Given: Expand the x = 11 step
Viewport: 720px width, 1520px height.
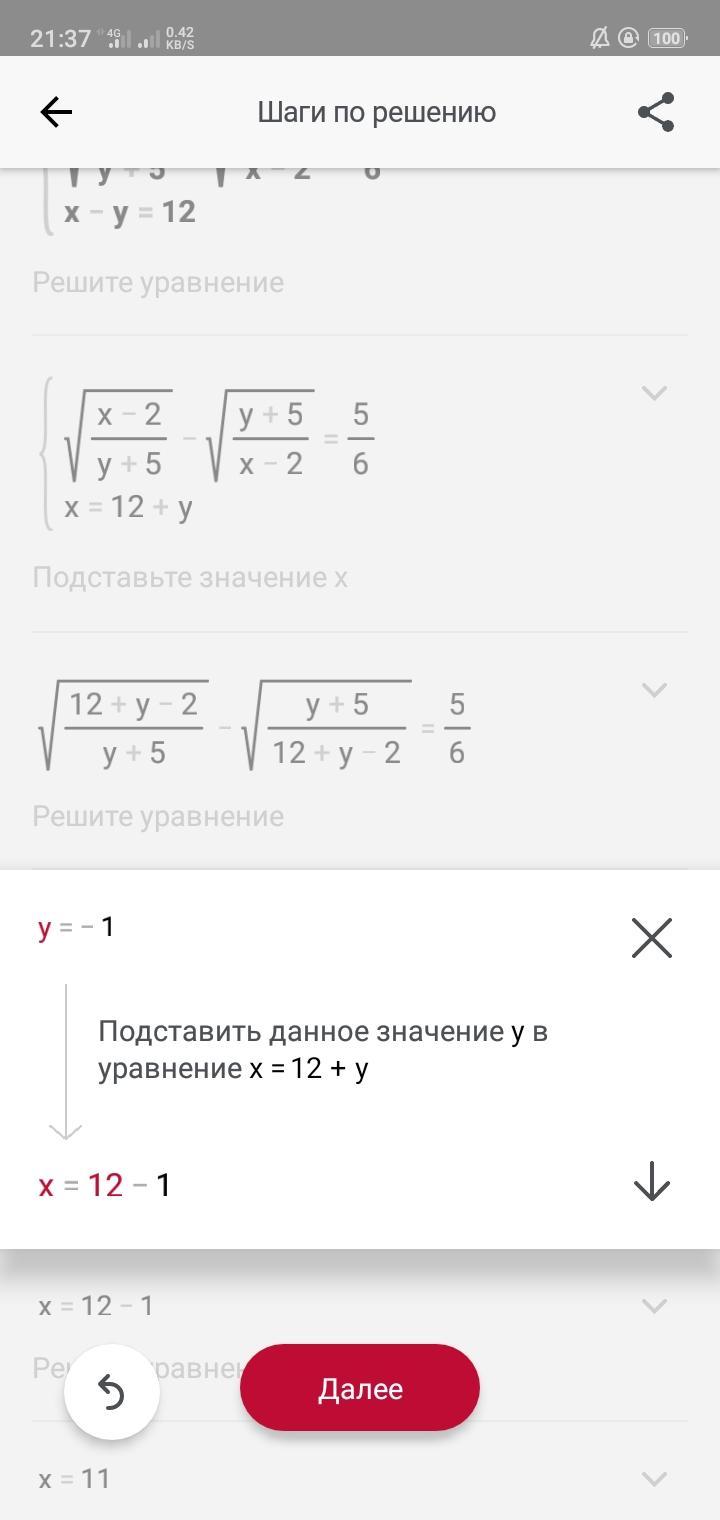Looking at the screenshot, I should [x=654, y=1478].
